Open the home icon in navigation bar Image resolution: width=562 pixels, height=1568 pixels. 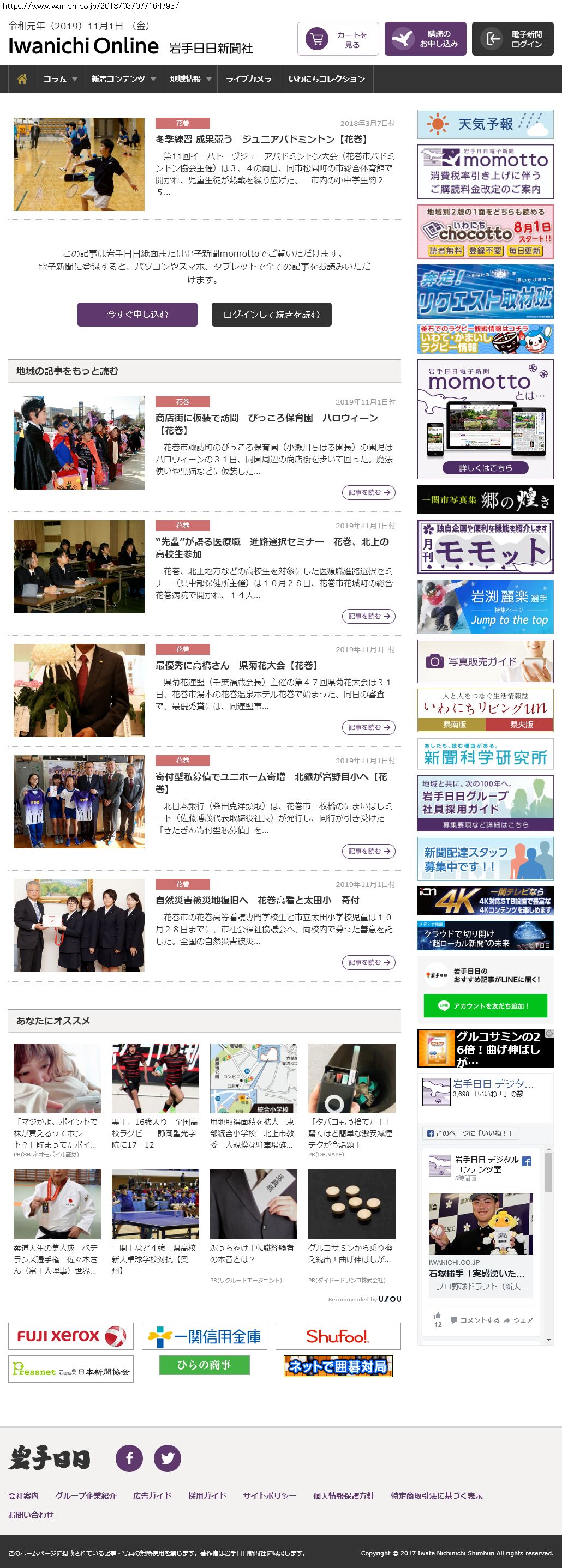[x=22, y=79]
